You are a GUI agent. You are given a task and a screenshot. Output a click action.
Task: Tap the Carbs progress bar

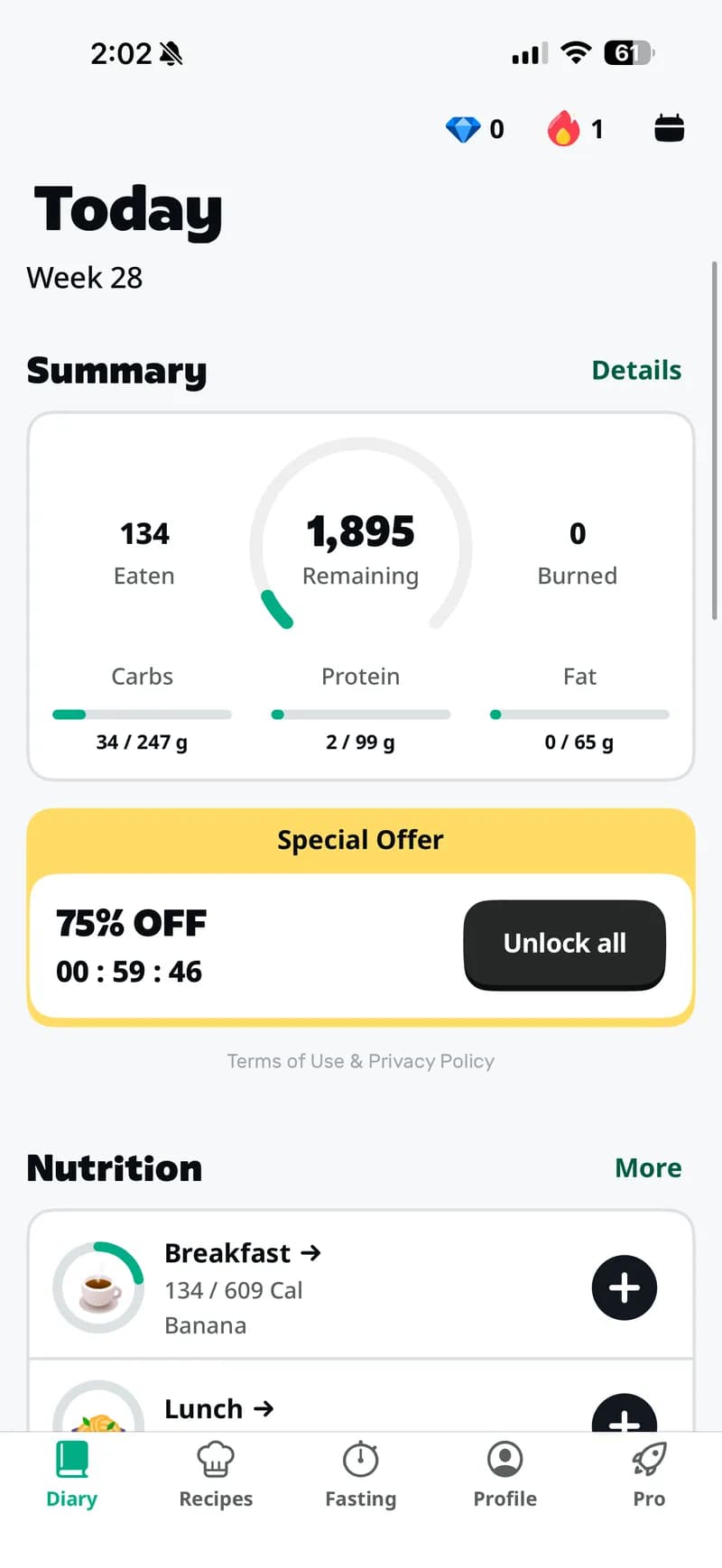click(141, 714)
